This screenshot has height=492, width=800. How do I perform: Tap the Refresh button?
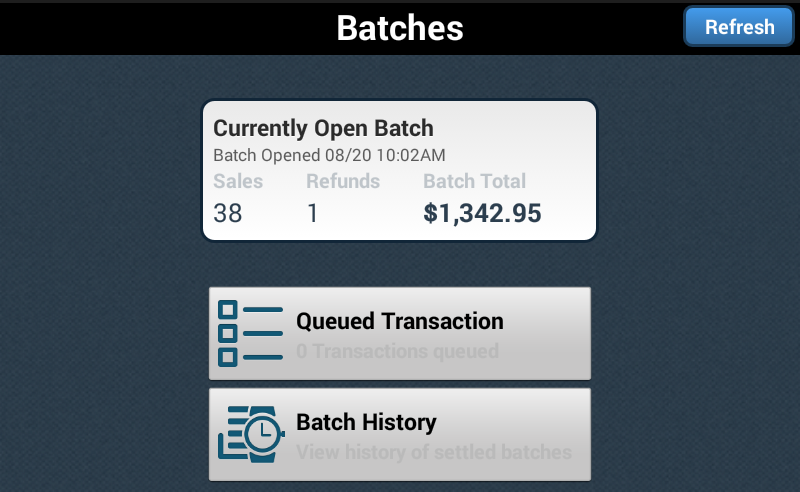coord(739,27)
